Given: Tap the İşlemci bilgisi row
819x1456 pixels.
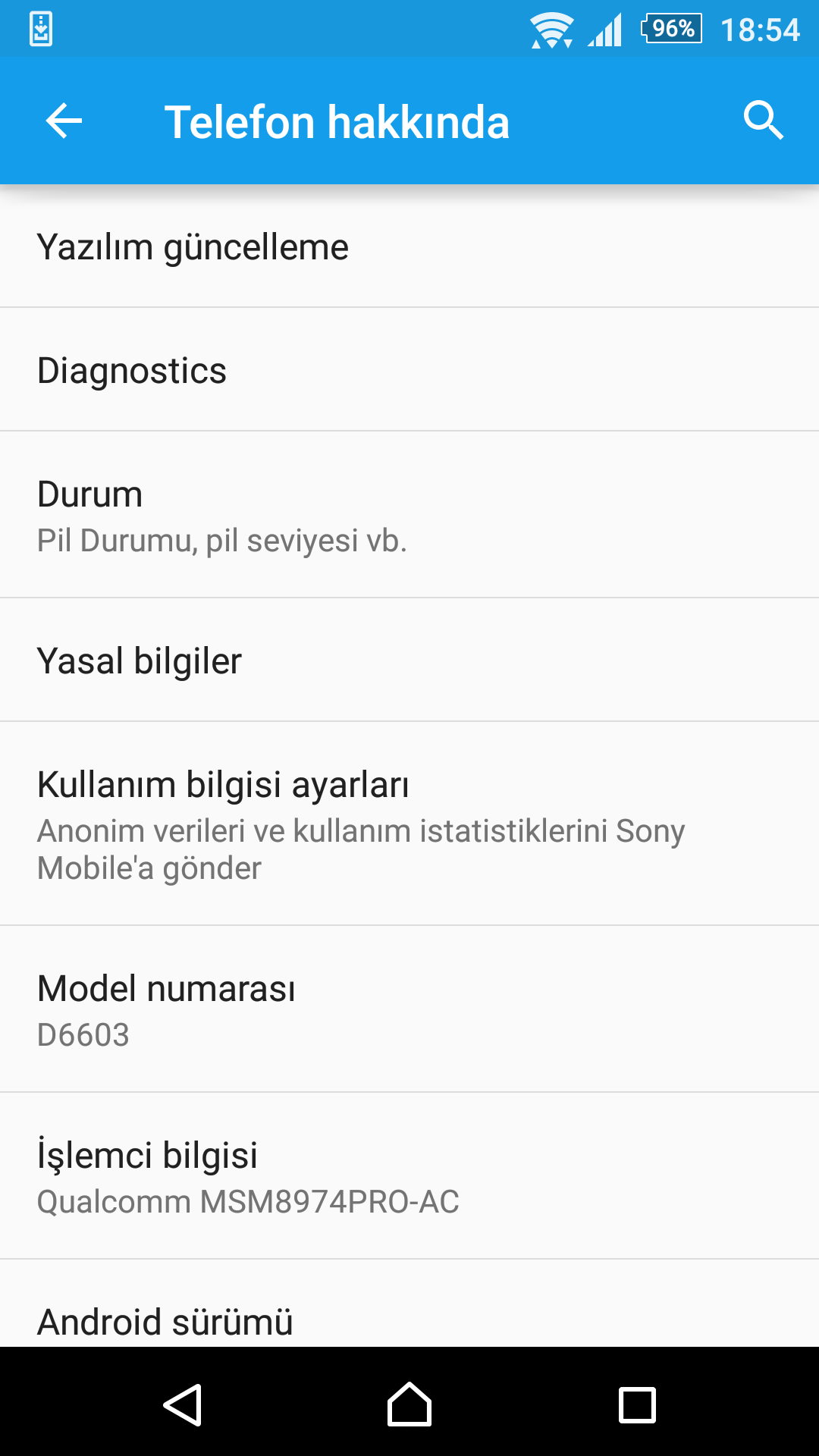Looking at the screenshot, I should tap(409, 1176).
